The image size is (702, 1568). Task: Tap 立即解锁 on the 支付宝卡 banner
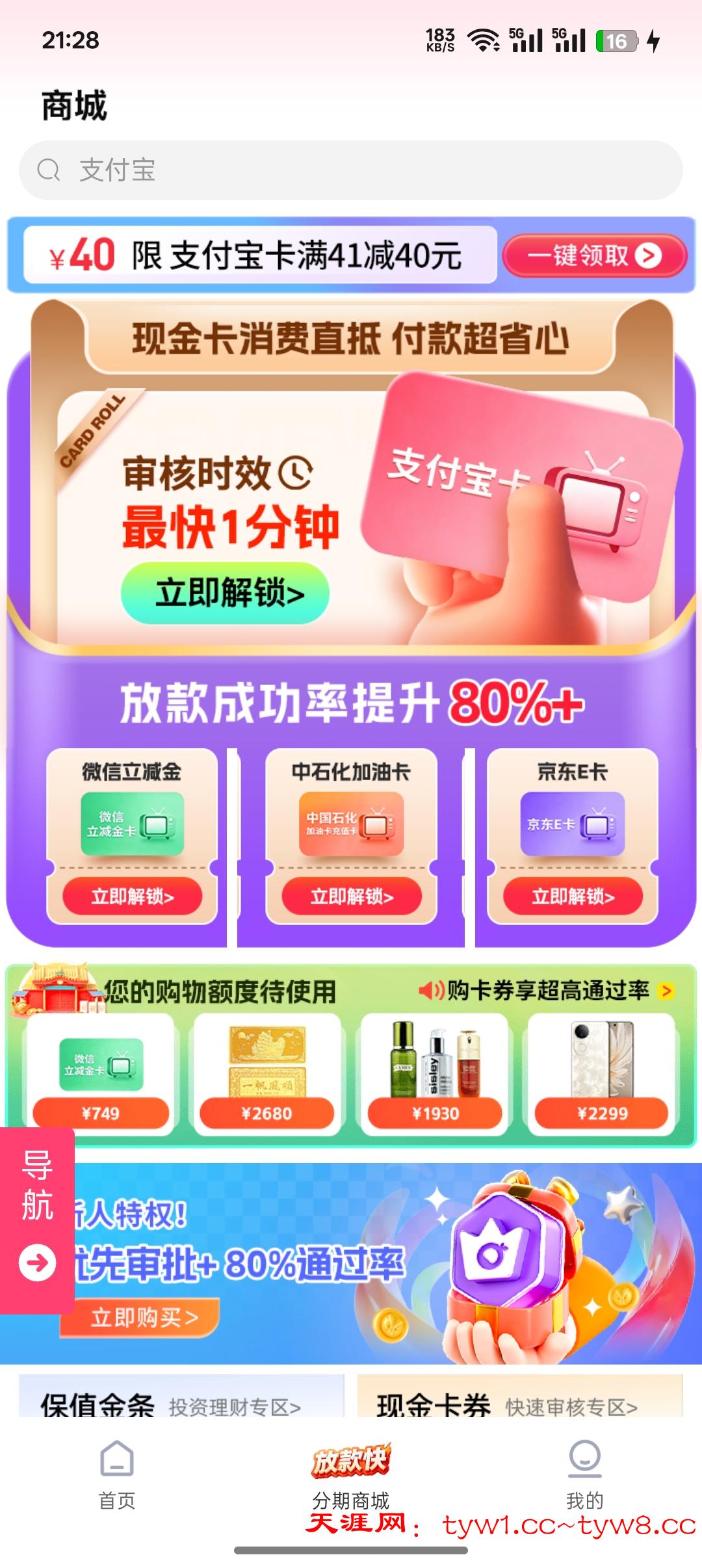pyautogui.click(x=225, y=593)
